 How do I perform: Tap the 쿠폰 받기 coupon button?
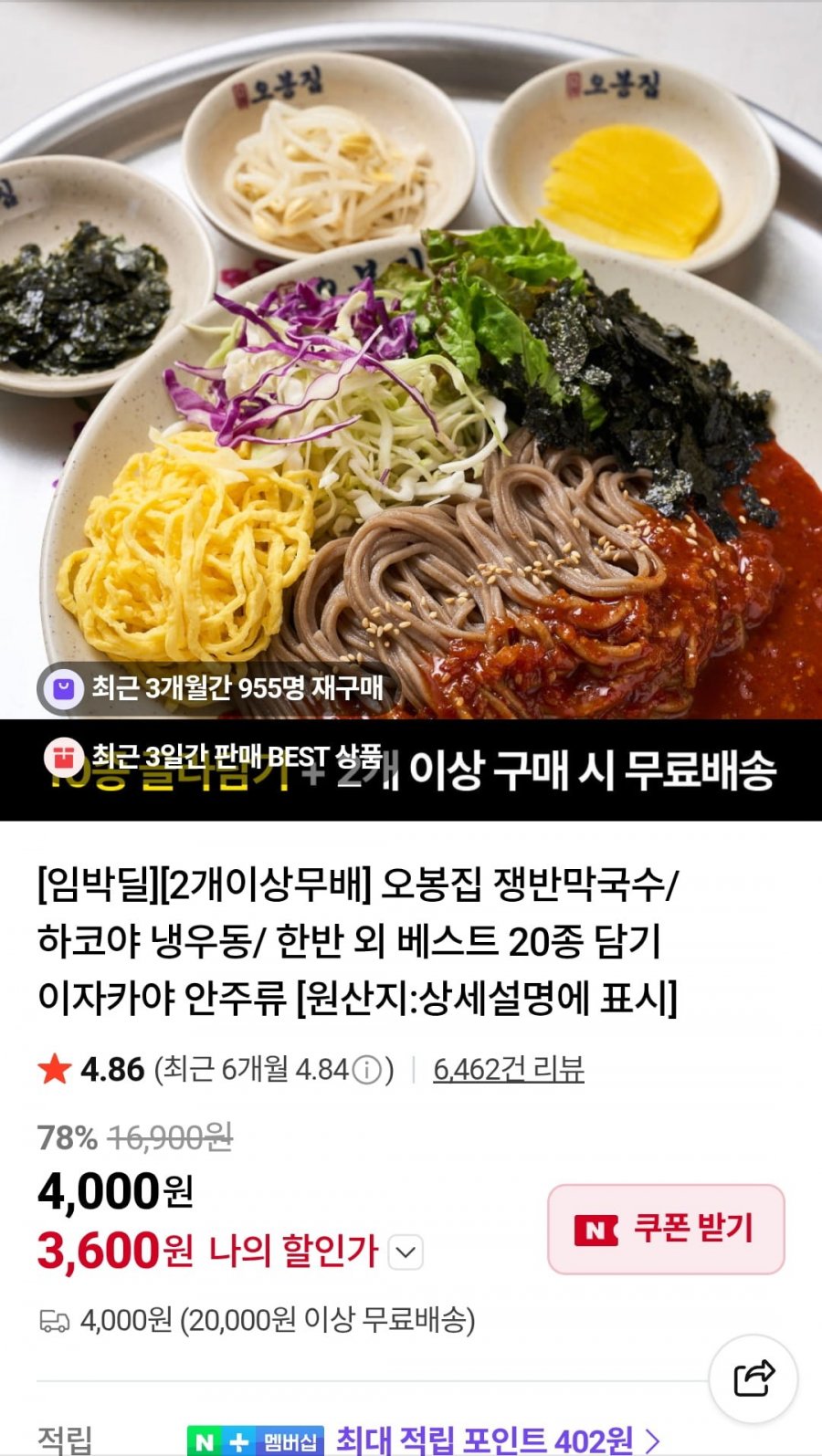[666, 1229]
